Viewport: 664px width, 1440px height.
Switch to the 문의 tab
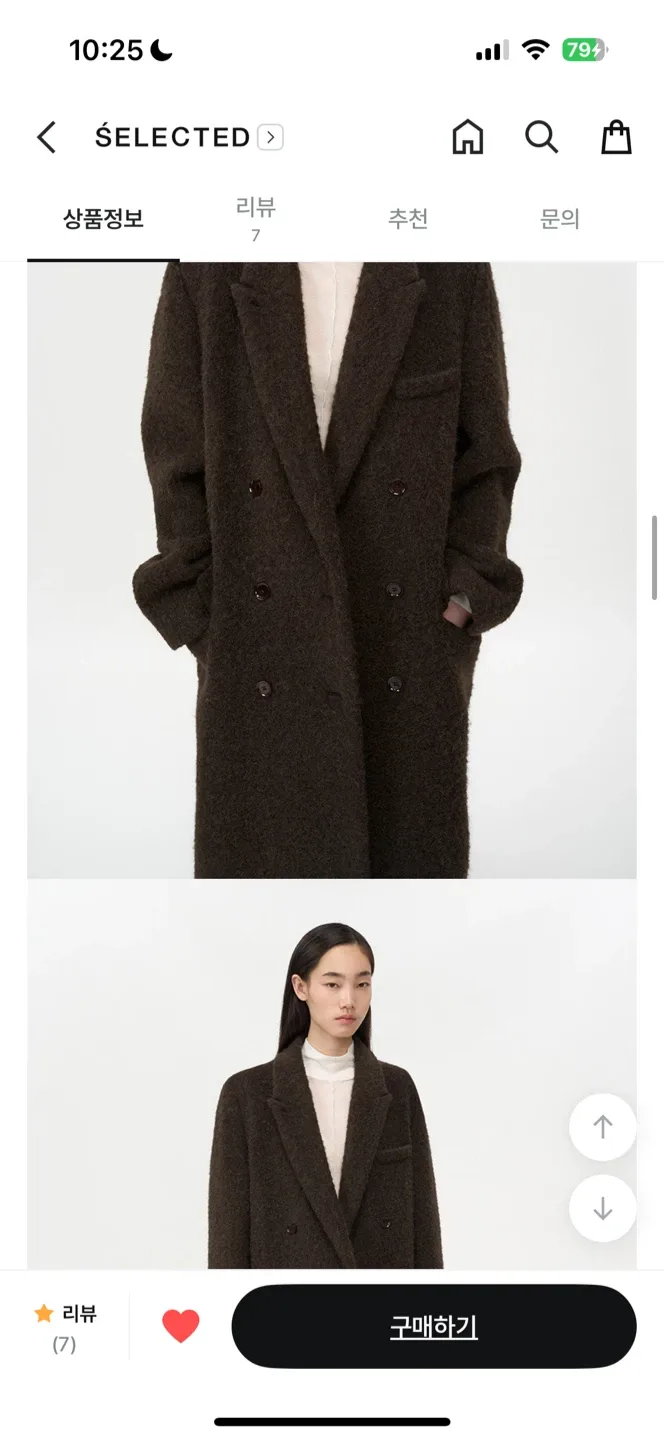coord(560,219)
